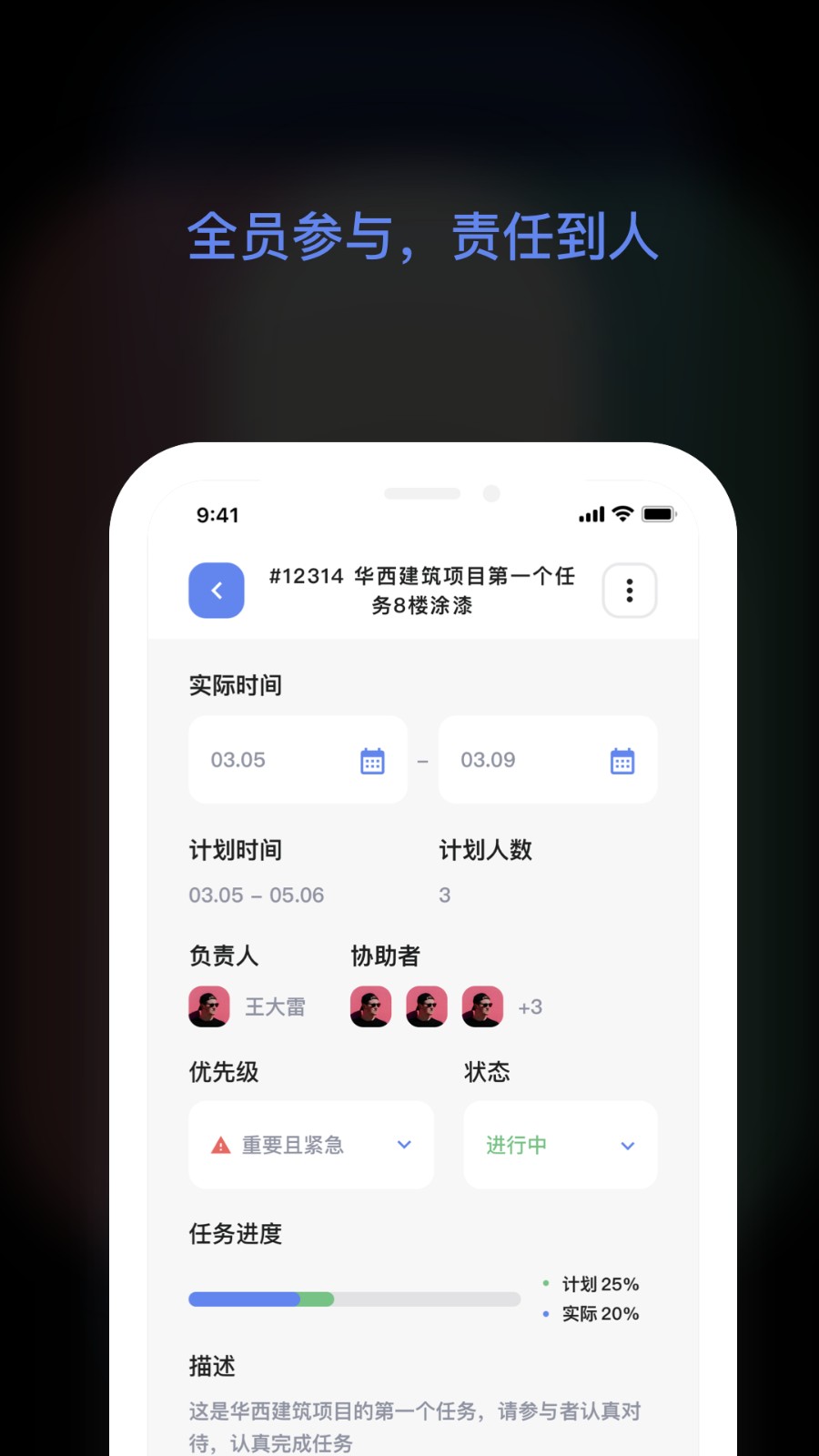
Task: Click the start date field 03.05
Action: tap(238, 761)
